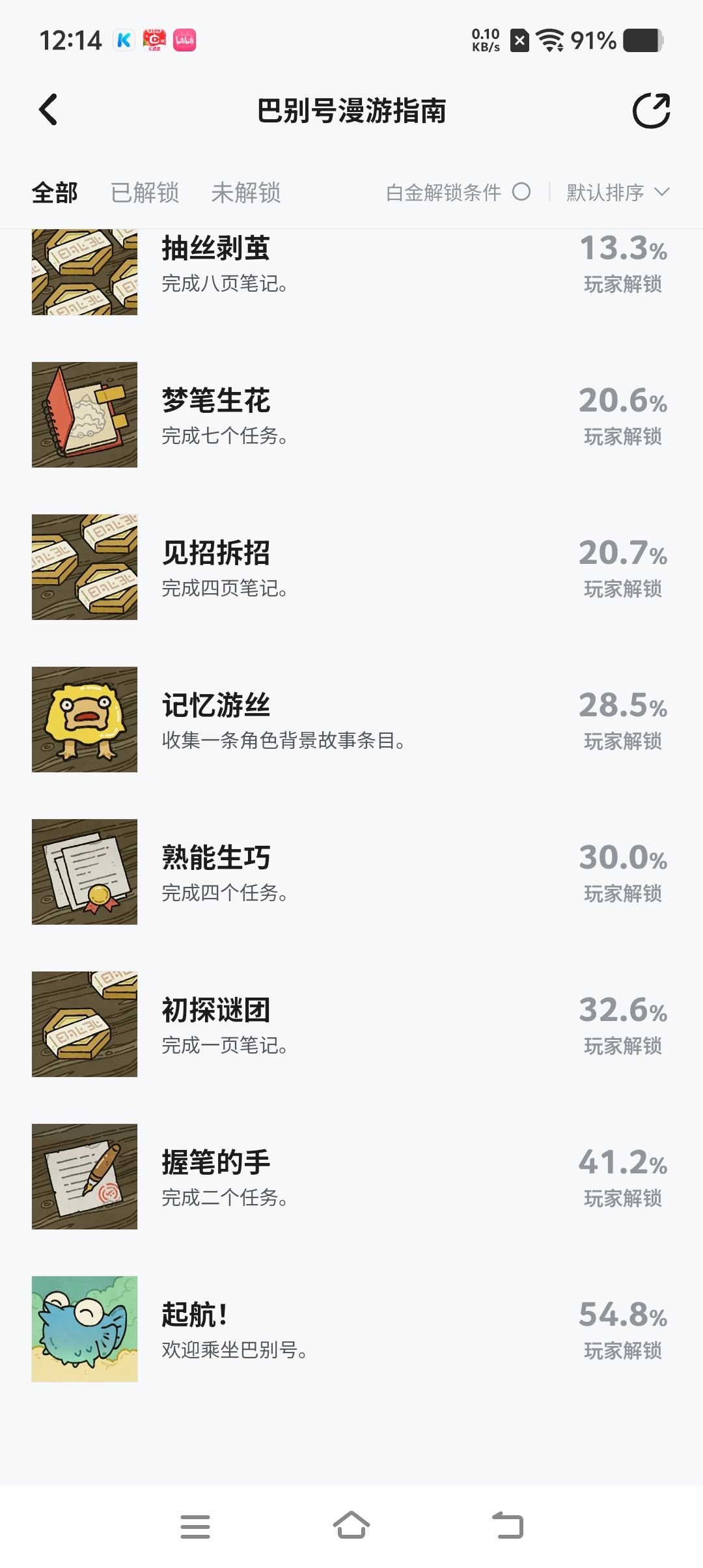Toggle the 白金解锁条件 option

coord(521,192)
